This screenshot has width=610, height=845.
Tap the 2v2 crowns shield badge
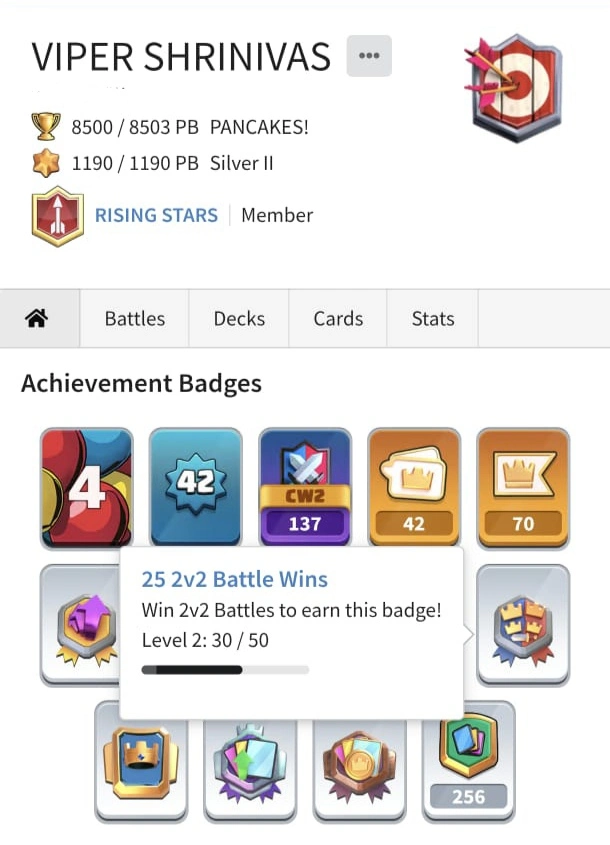(x=523, y=625)
